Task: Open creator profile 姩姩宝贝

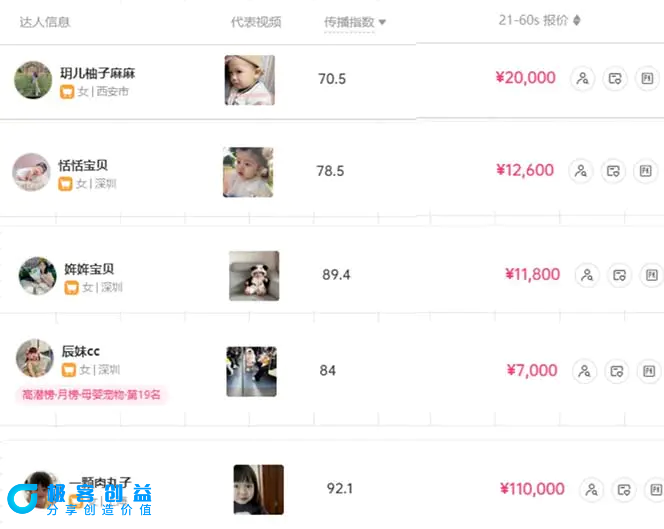Action: 89,269
